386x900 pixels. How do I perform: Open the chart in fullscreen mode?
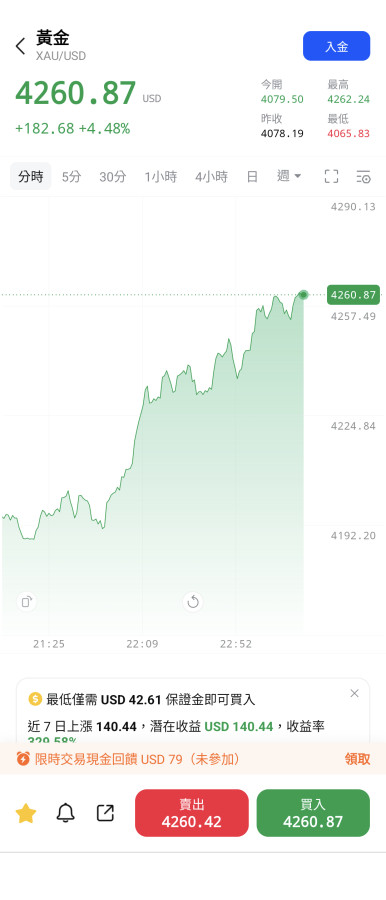click(x=331, y=176)
